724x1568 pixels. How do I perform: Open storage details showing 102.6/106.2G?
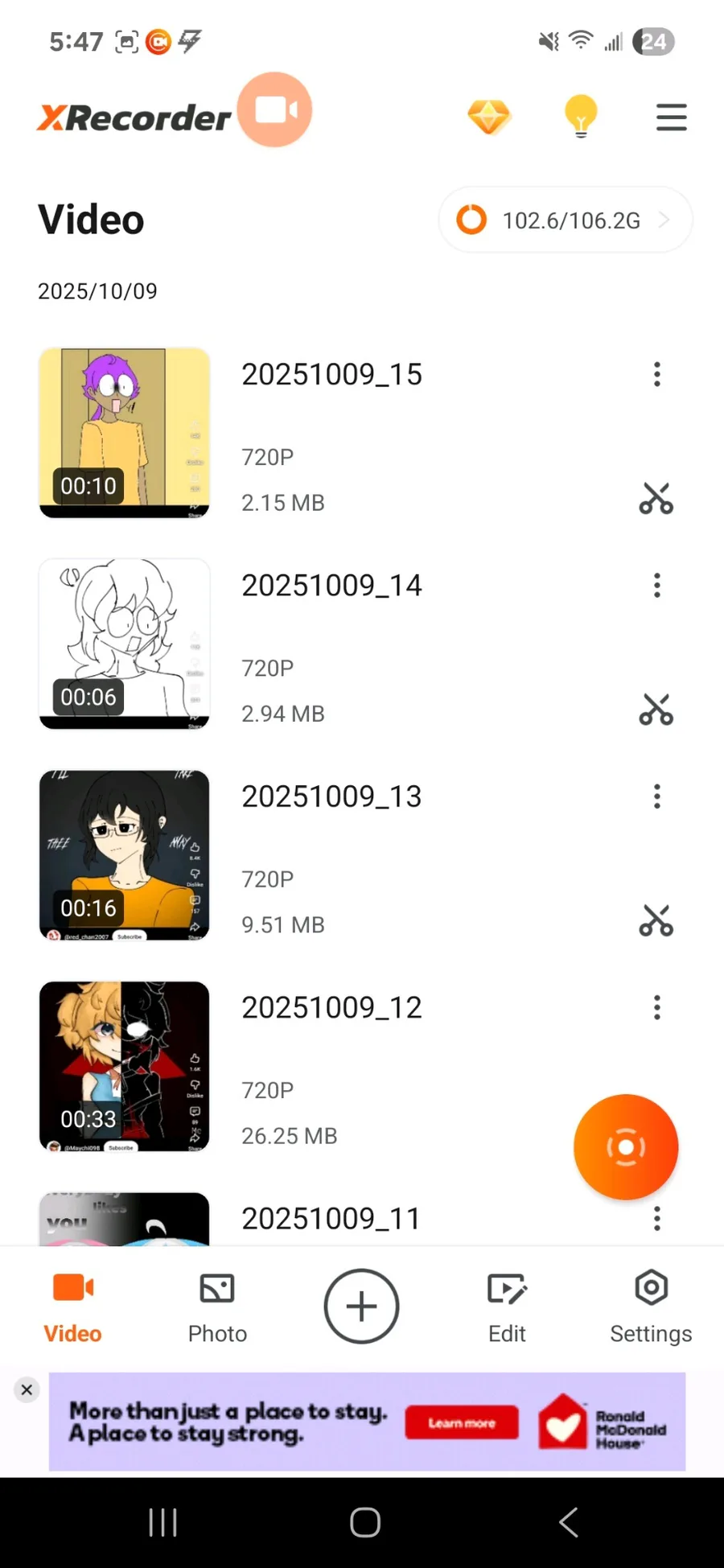tap(566, 220)
